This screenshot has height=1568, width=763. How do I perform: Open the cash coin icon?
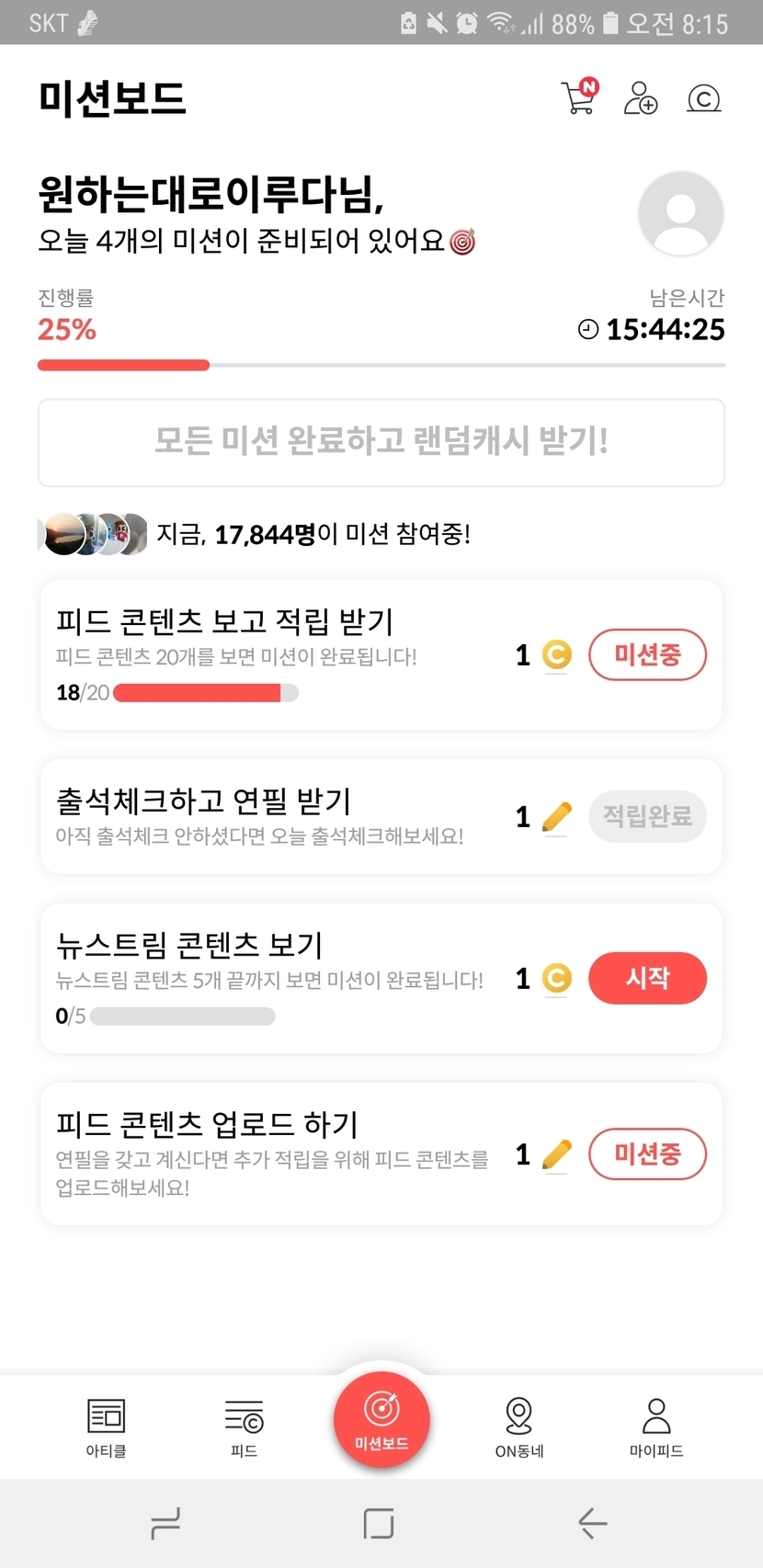point(703,97)
